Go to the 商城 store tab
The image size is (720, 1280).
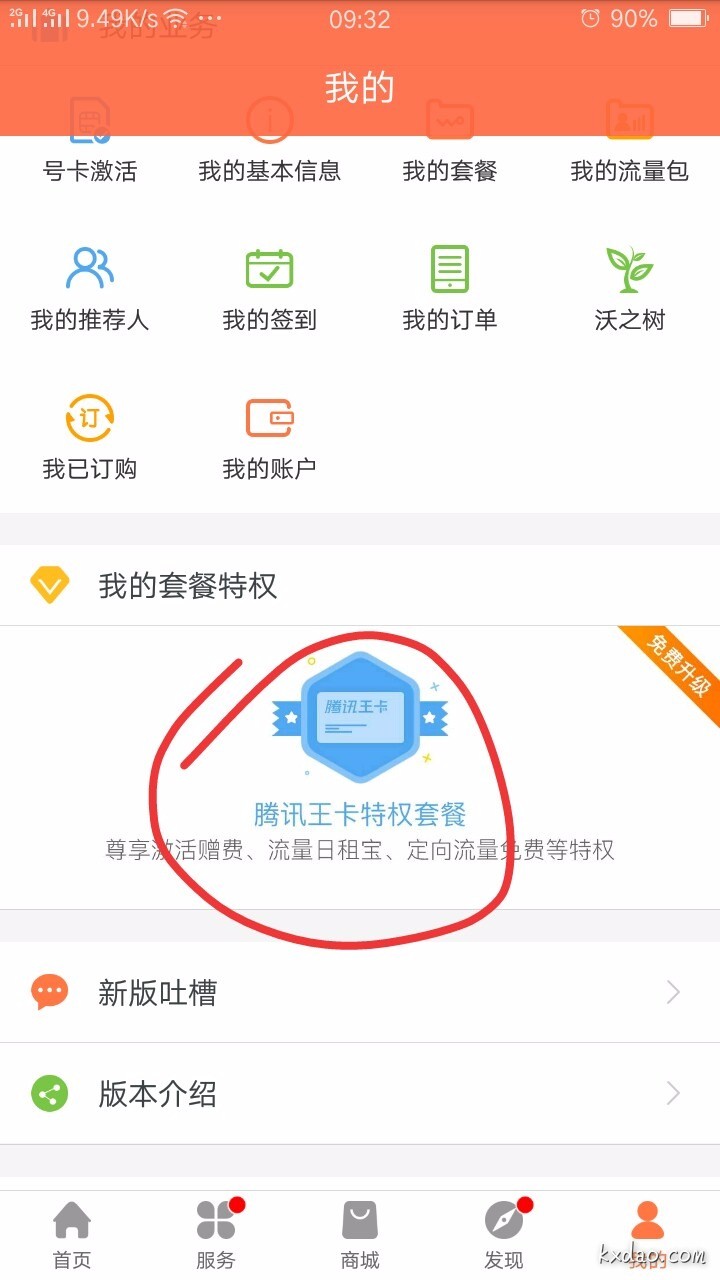(x=360, y=1235)
